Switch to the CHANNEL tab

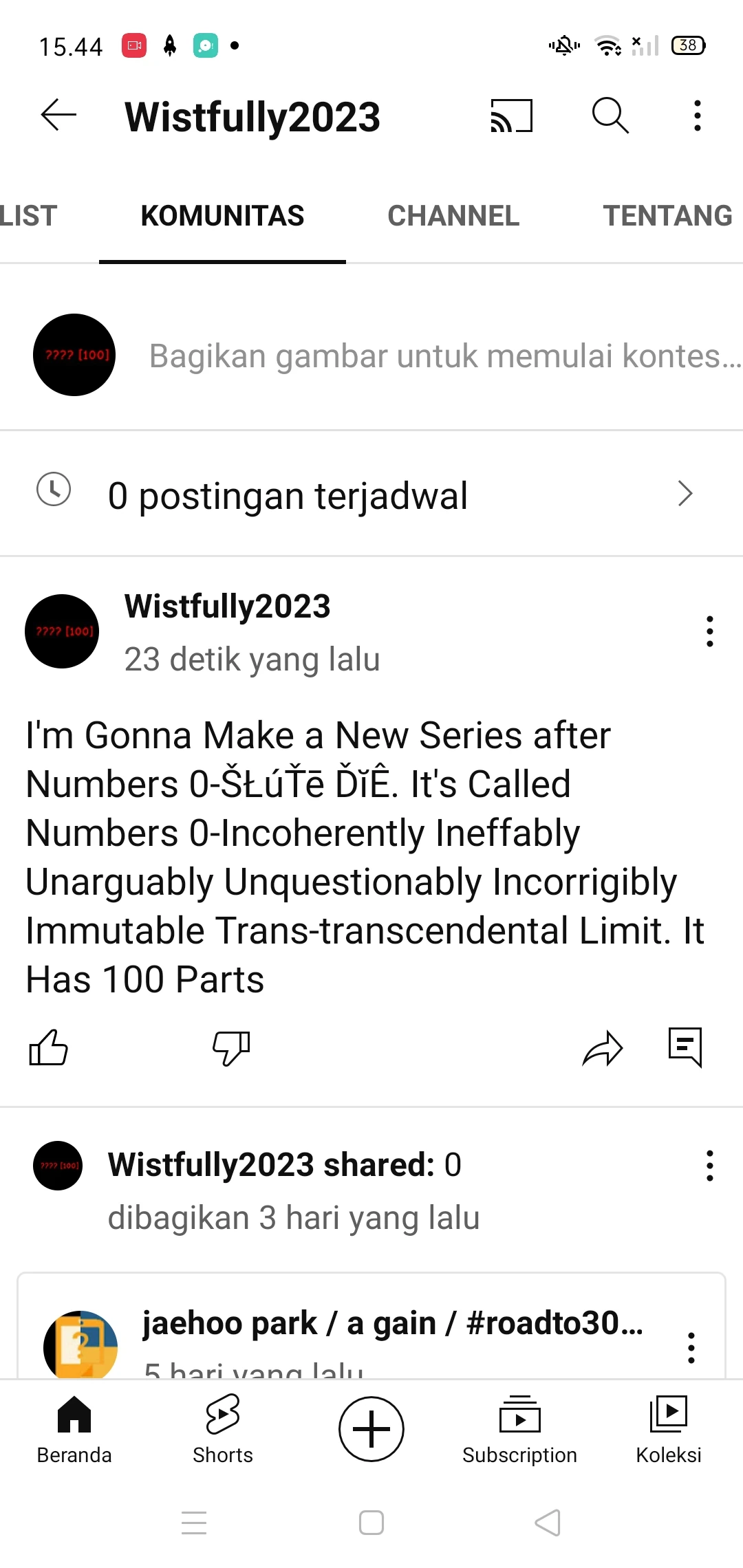(x=453, y=216)
